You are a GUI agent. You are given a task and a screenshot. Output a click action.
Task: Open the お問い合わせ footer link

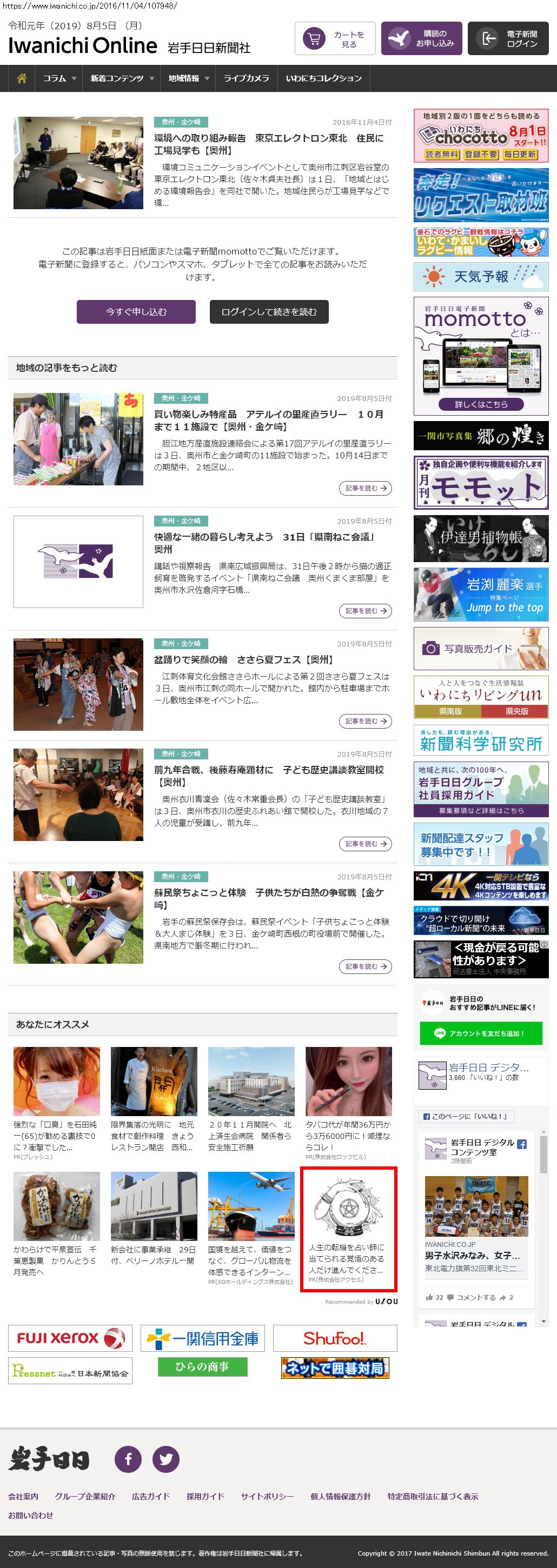(30, 1515)
